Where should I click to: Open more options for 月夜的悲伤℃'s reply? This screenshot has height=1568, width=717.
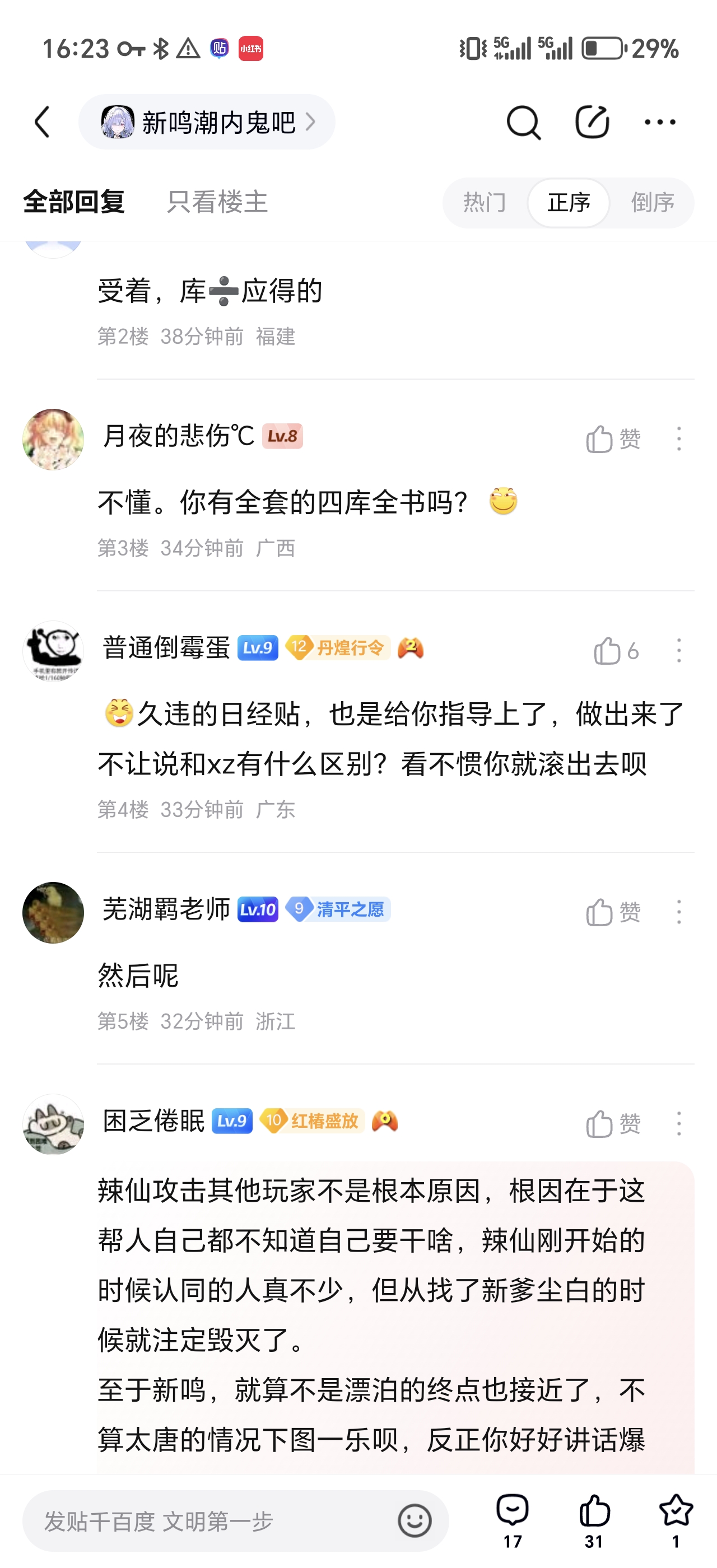[x=679, y=439]
